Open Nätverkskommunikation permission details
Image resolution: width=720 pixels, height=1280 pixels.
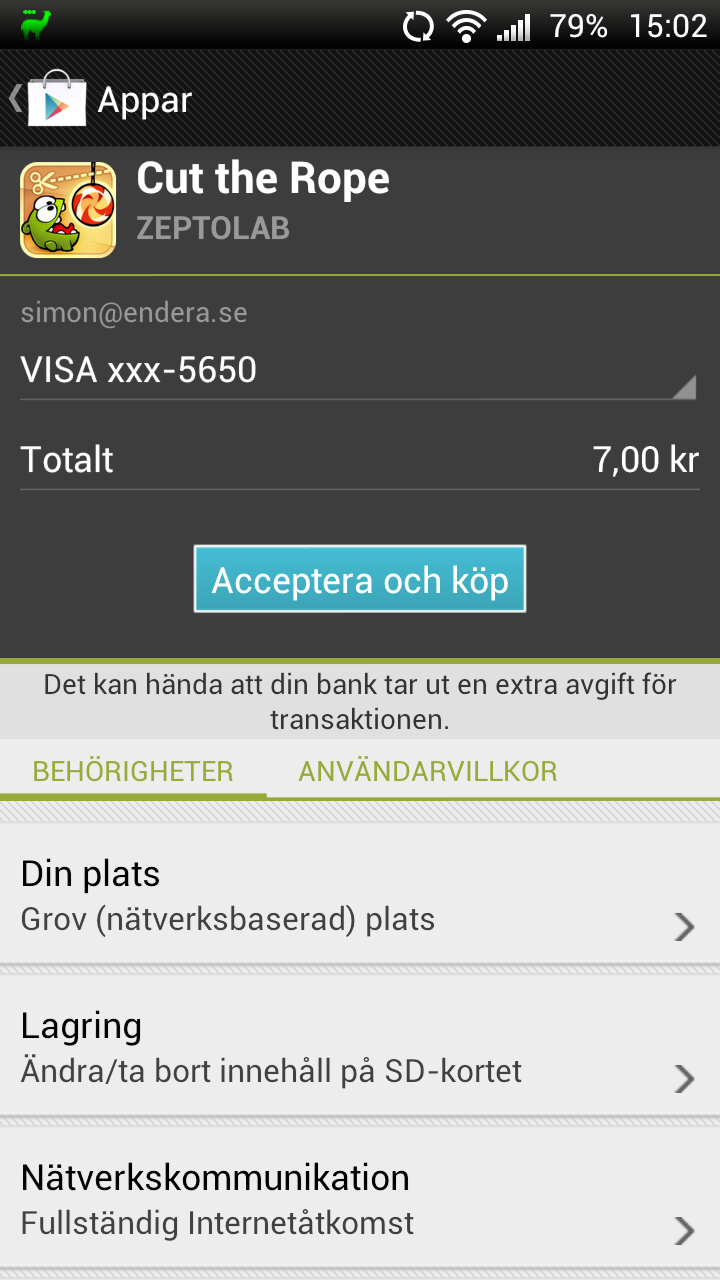pos(360,1198)
